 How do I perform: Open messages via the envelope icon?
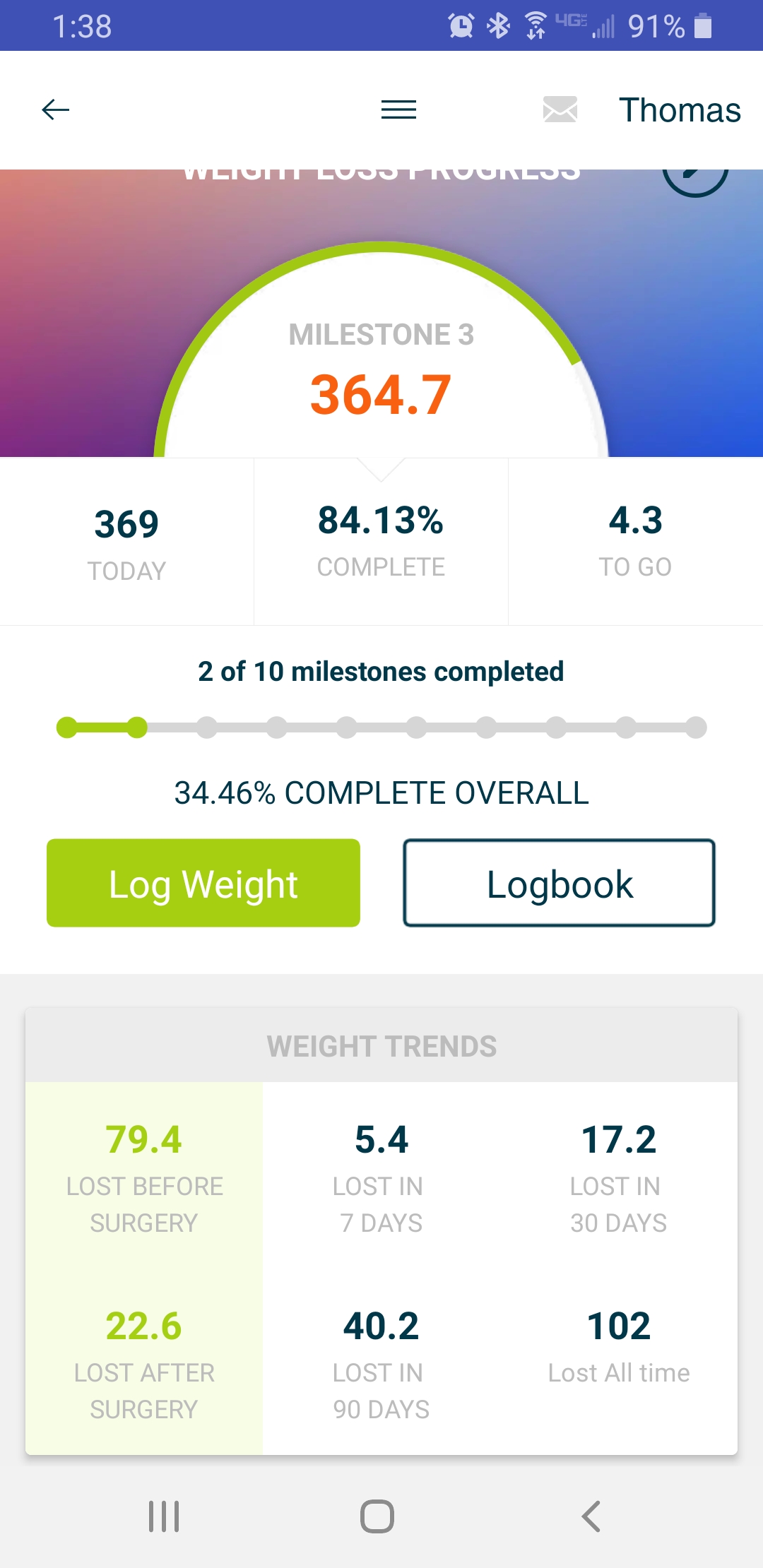[x=560, y=110]
